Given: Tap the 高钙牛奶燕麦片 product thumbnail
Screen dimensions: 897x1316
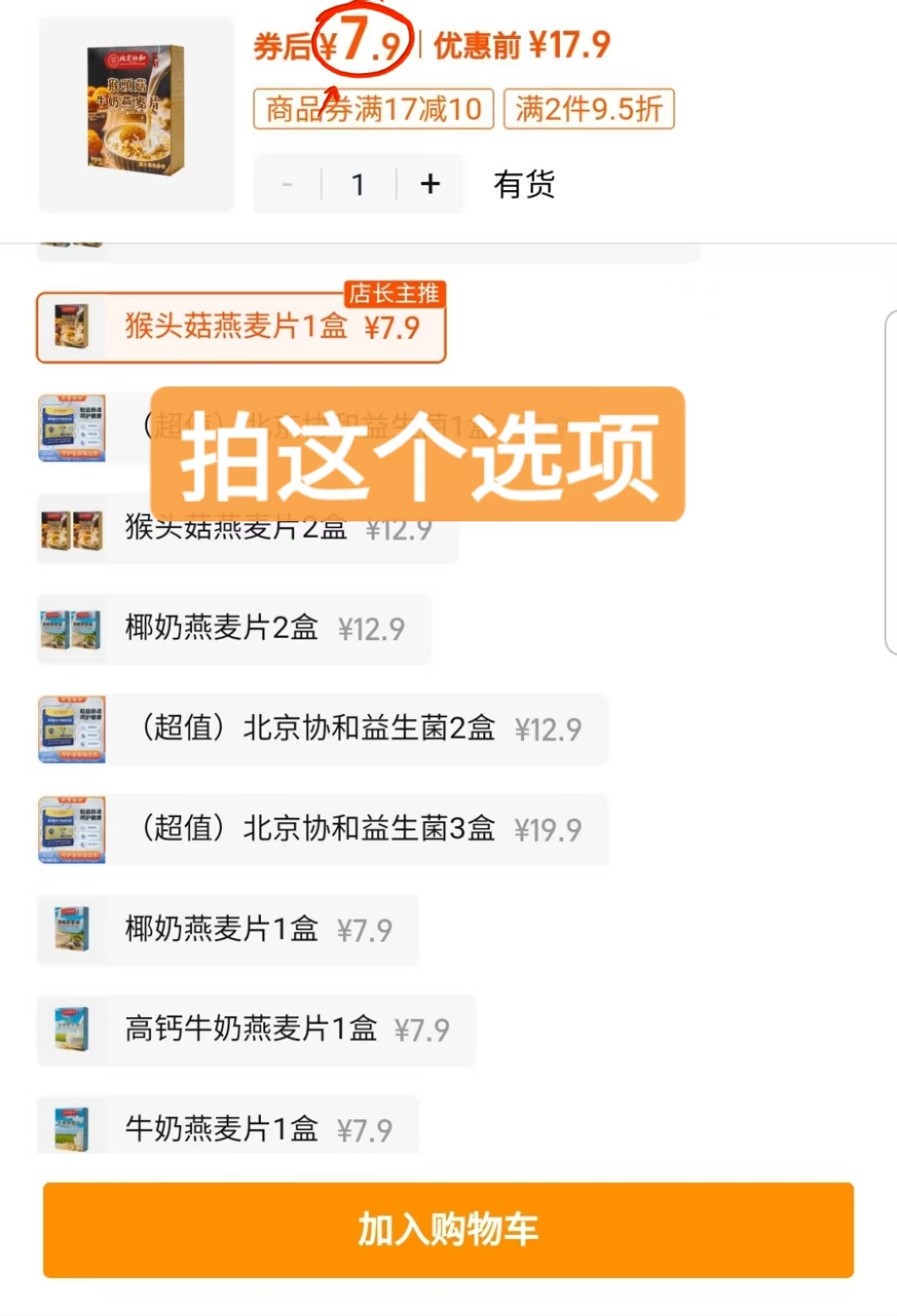Looking at the screenshot, I should 71,1030.
